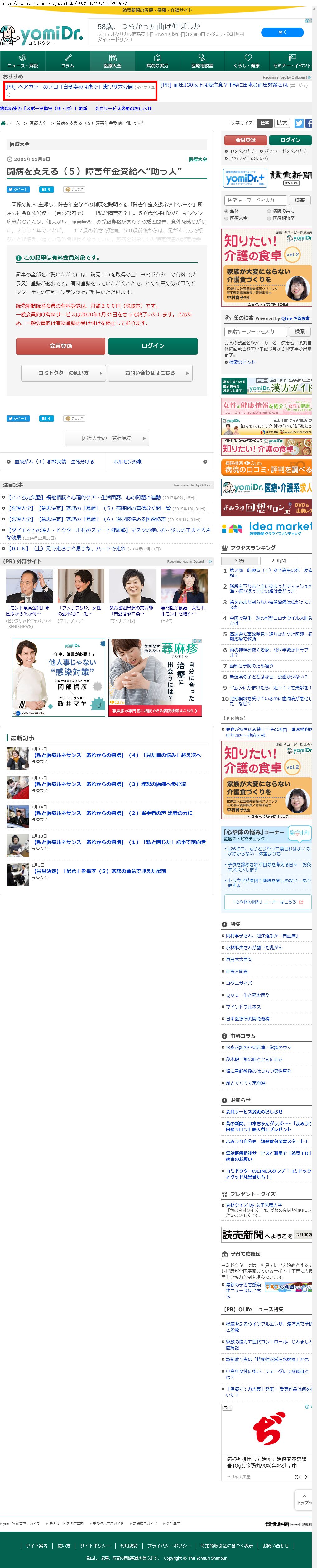Open ホルモン治療 next article link
317x1568 pixels.
coord(127,462)
